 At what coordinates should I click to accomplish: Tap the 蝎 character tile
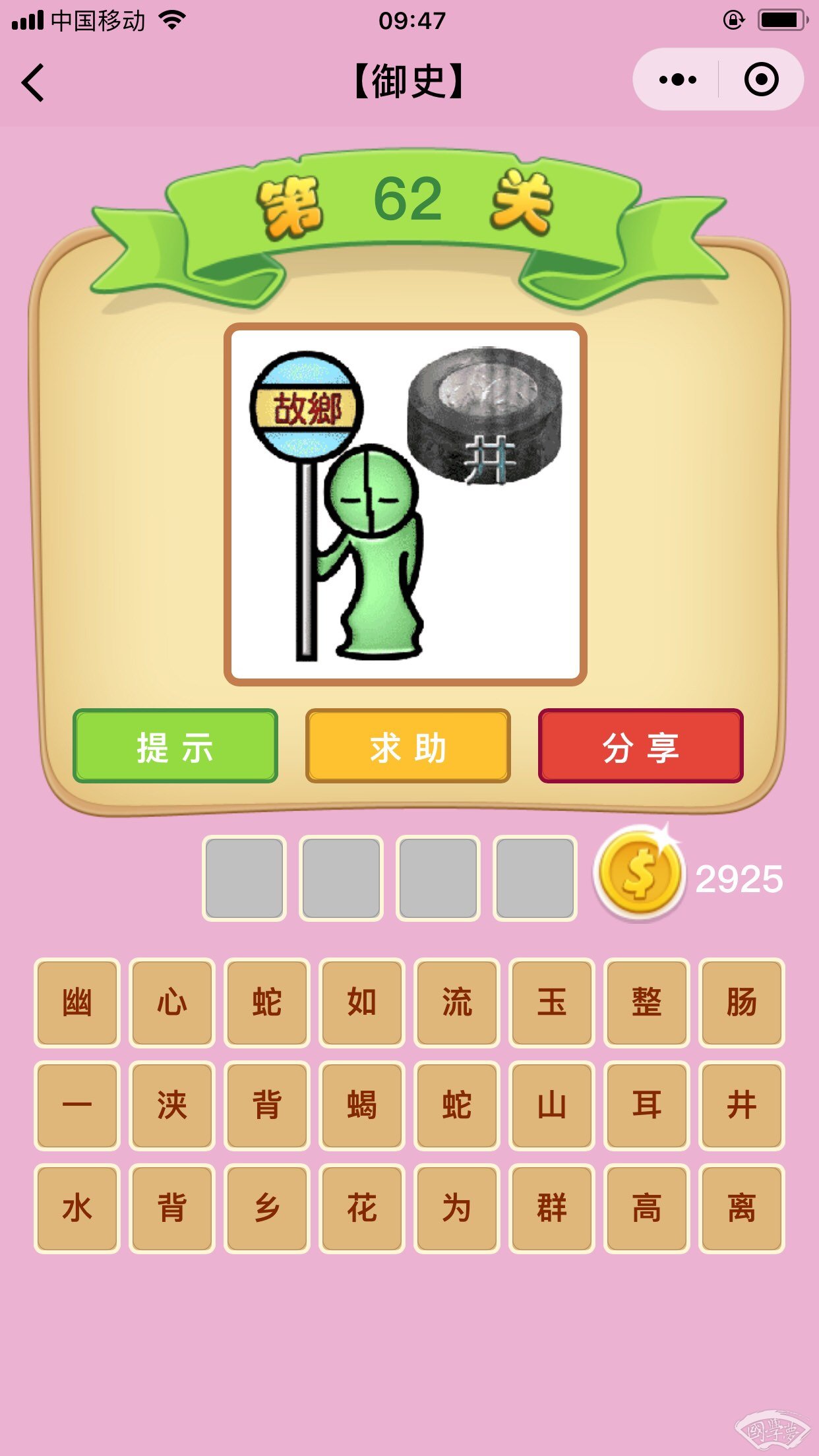pyautogui.click(x=361, y=1105)
